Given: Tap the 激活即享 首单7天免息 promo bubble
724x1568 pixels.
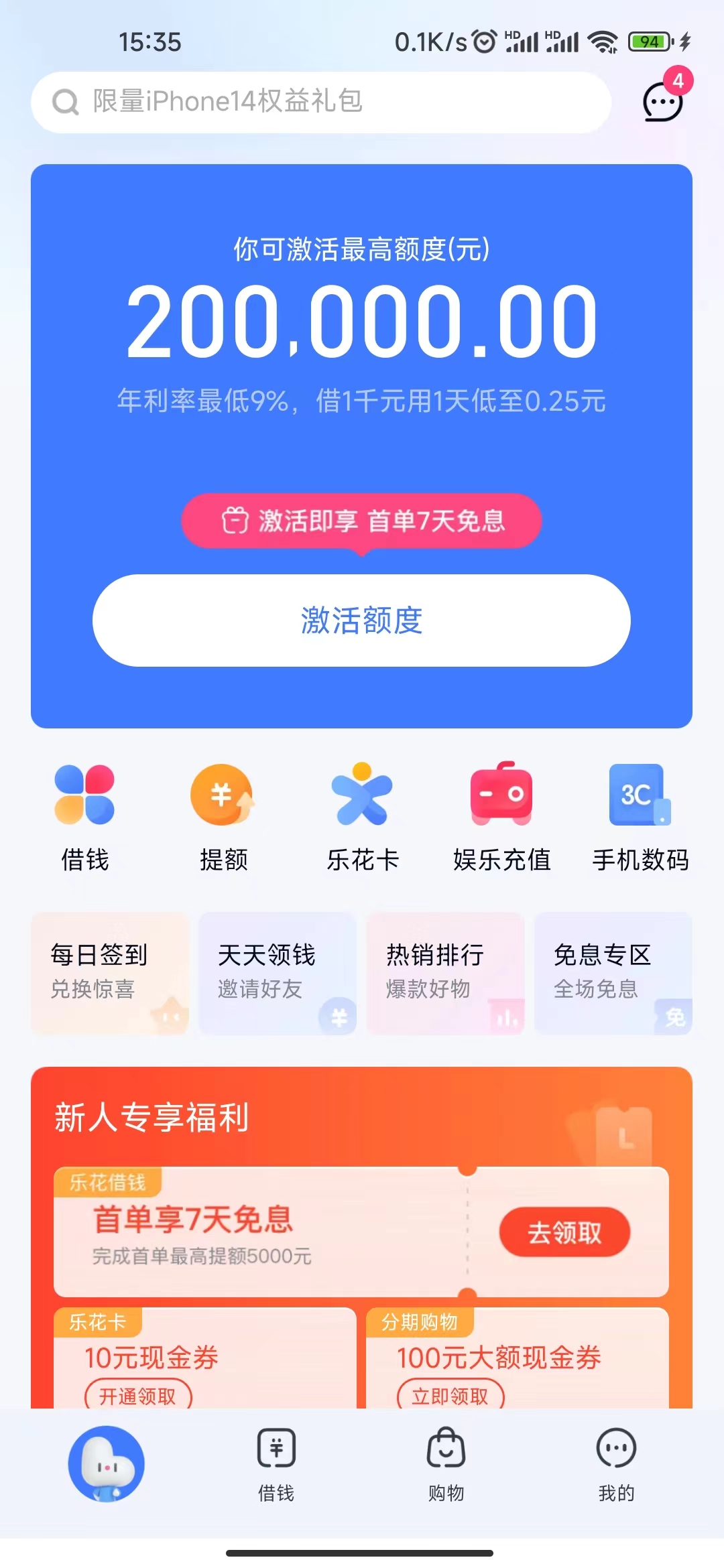Looking at the screenshot, I should 361,521.
